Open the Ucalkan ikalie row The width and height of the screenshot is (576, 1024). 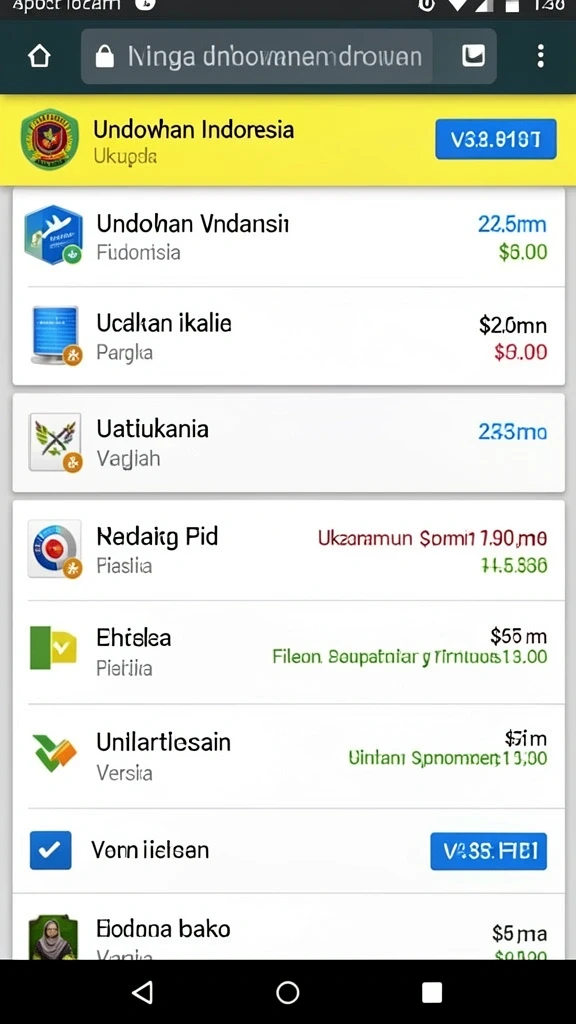click(288, 336)
